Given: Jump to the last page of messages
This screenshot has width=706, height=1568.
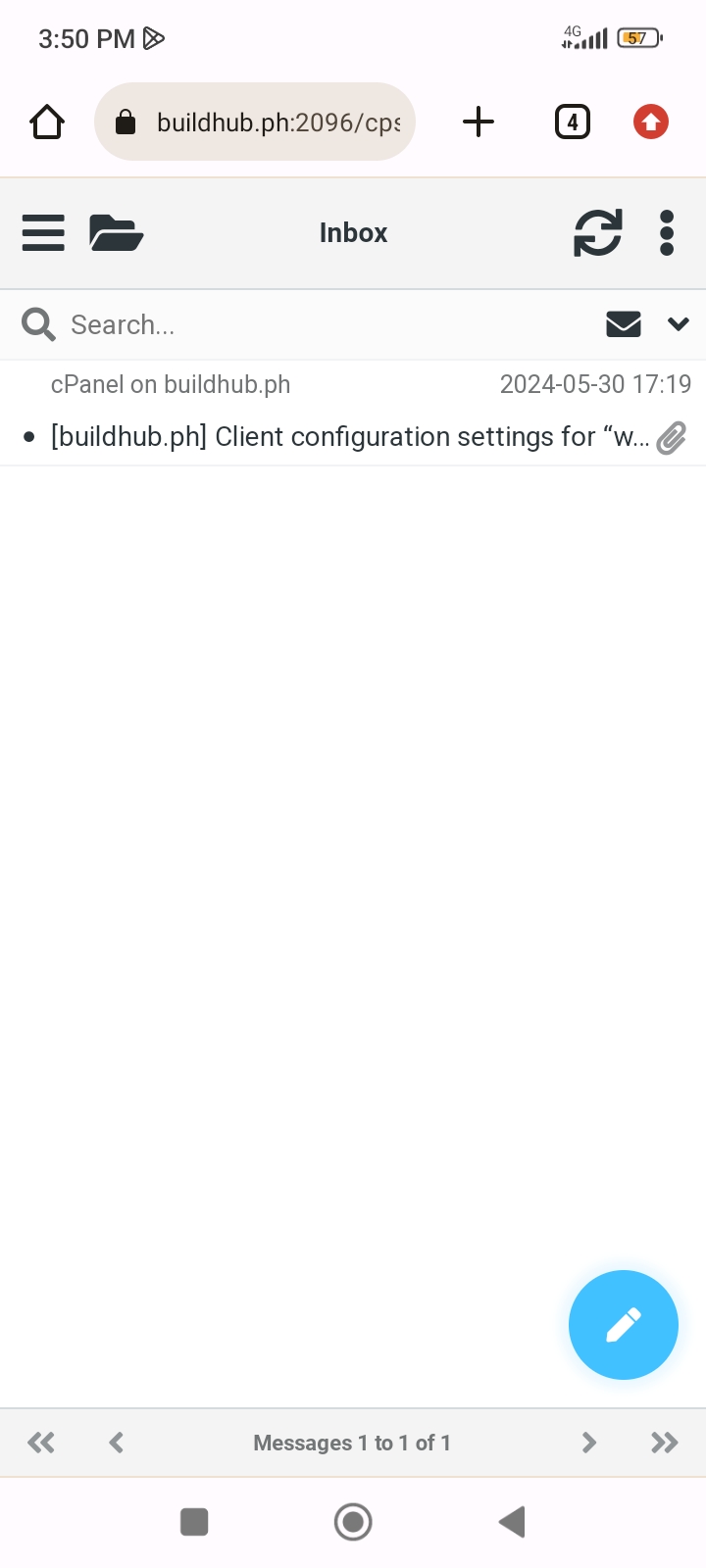Looking at the screenshot, I should [664, 1443].
